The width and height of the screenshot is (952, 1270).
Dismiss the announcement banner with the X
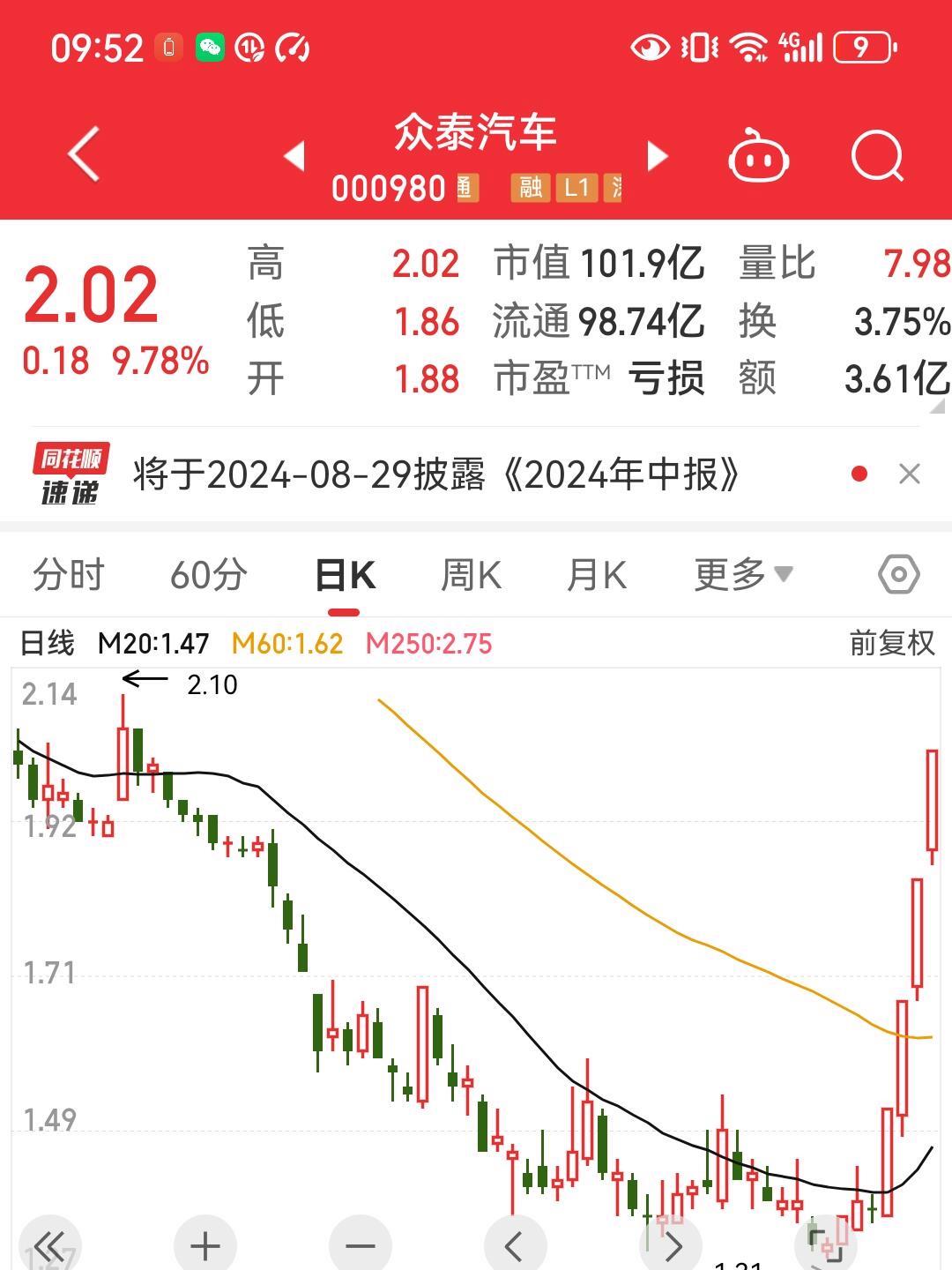911,474
